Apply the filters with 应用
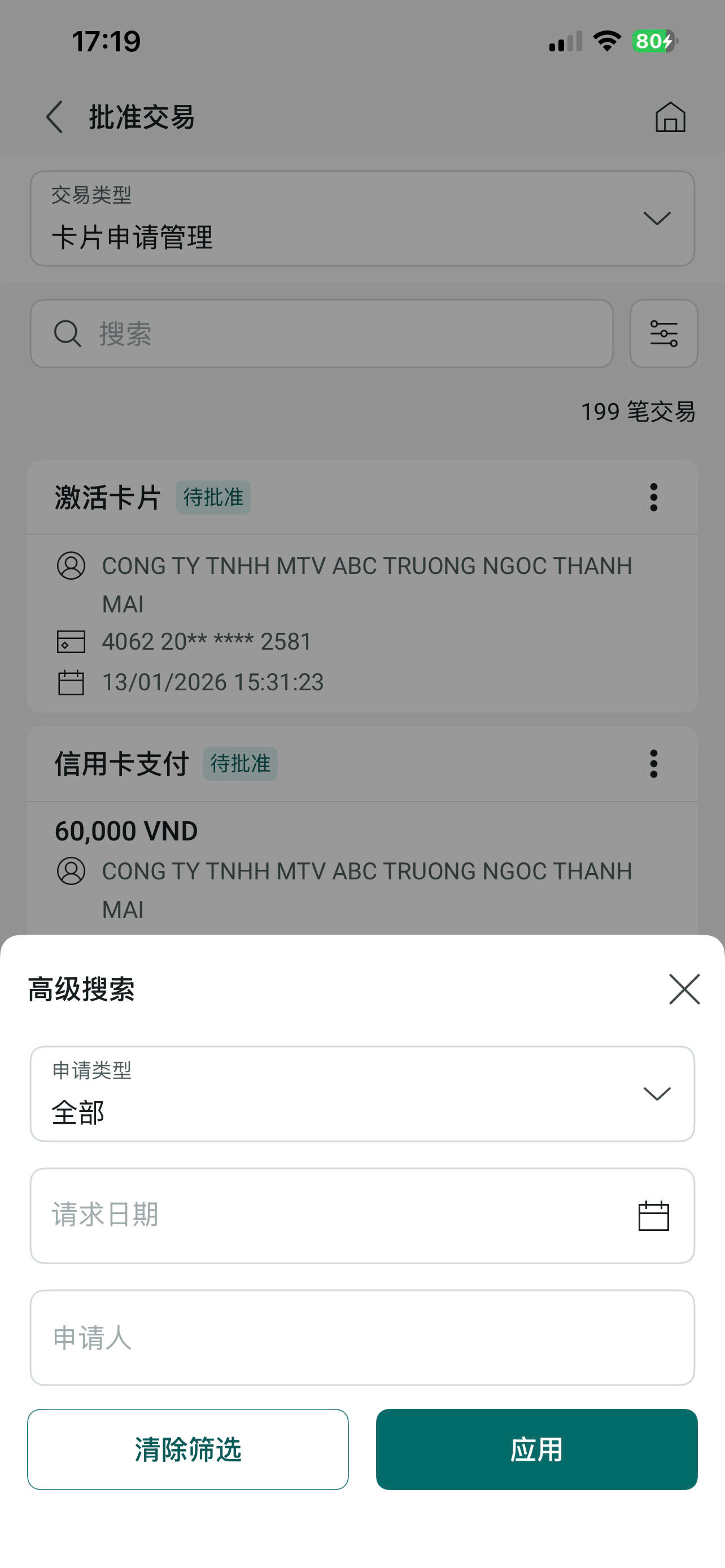This screenshot has width=725, height=1568. click(536, 1449)
